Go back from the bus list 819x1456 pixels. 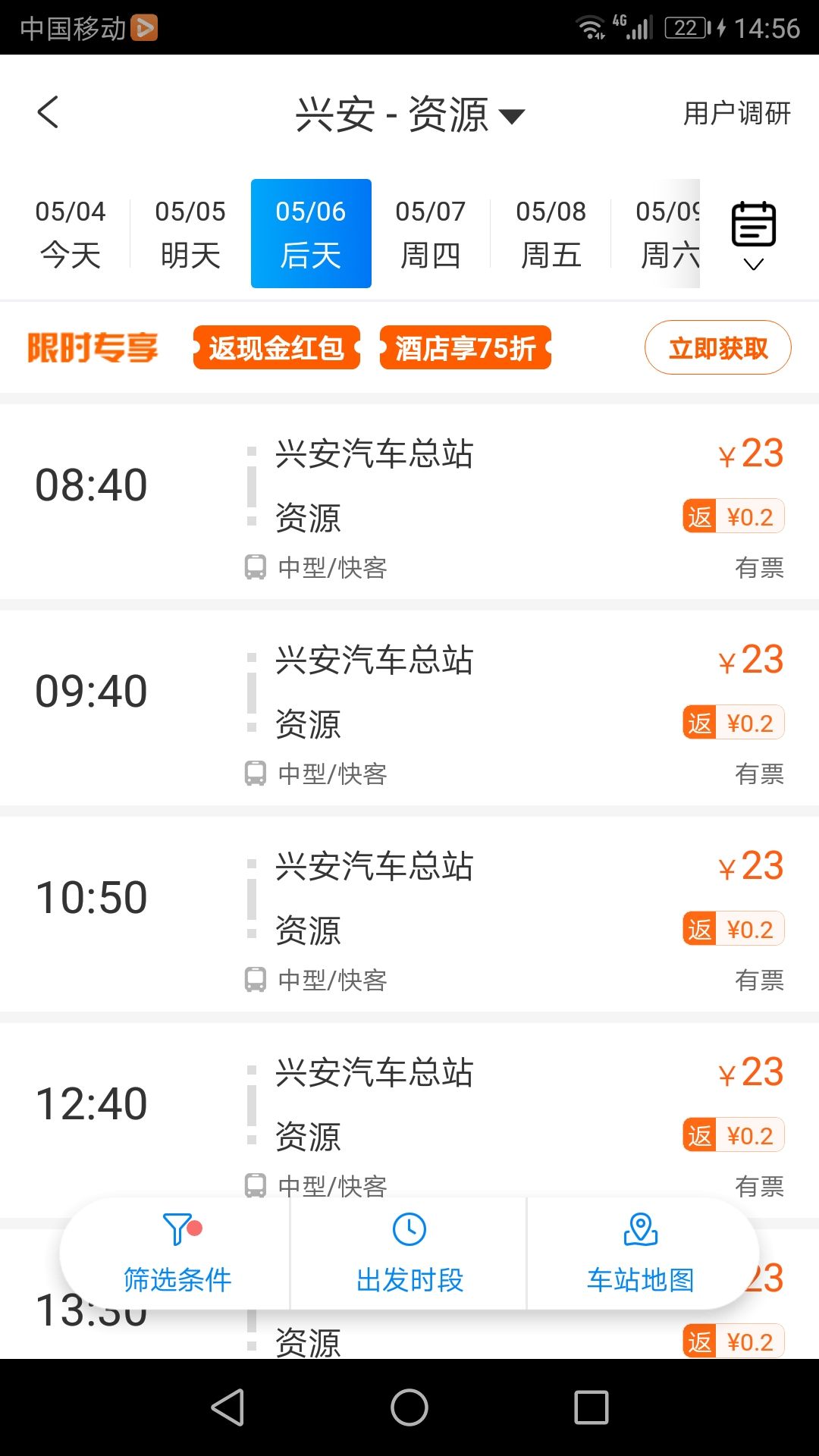click(48, 113)
